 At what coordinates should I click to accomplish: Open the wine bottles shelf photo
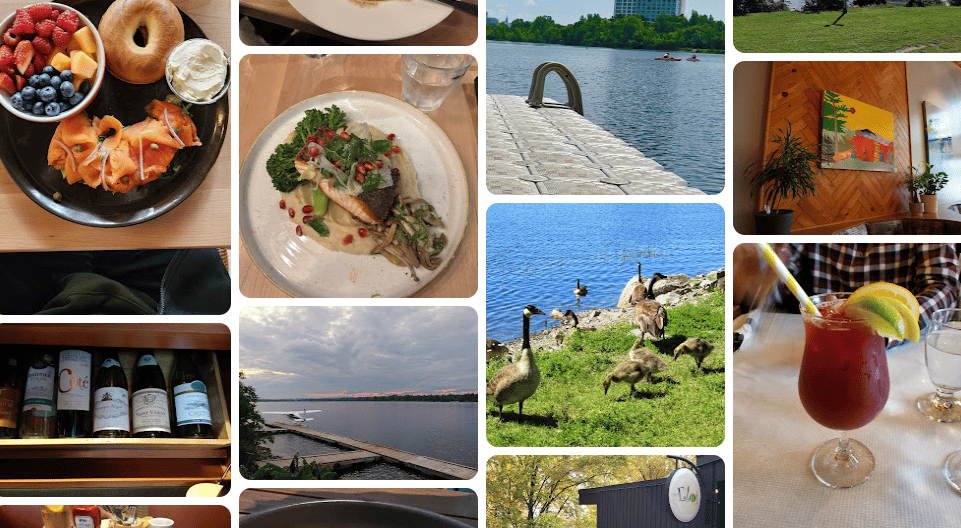[x=115, y=408]
